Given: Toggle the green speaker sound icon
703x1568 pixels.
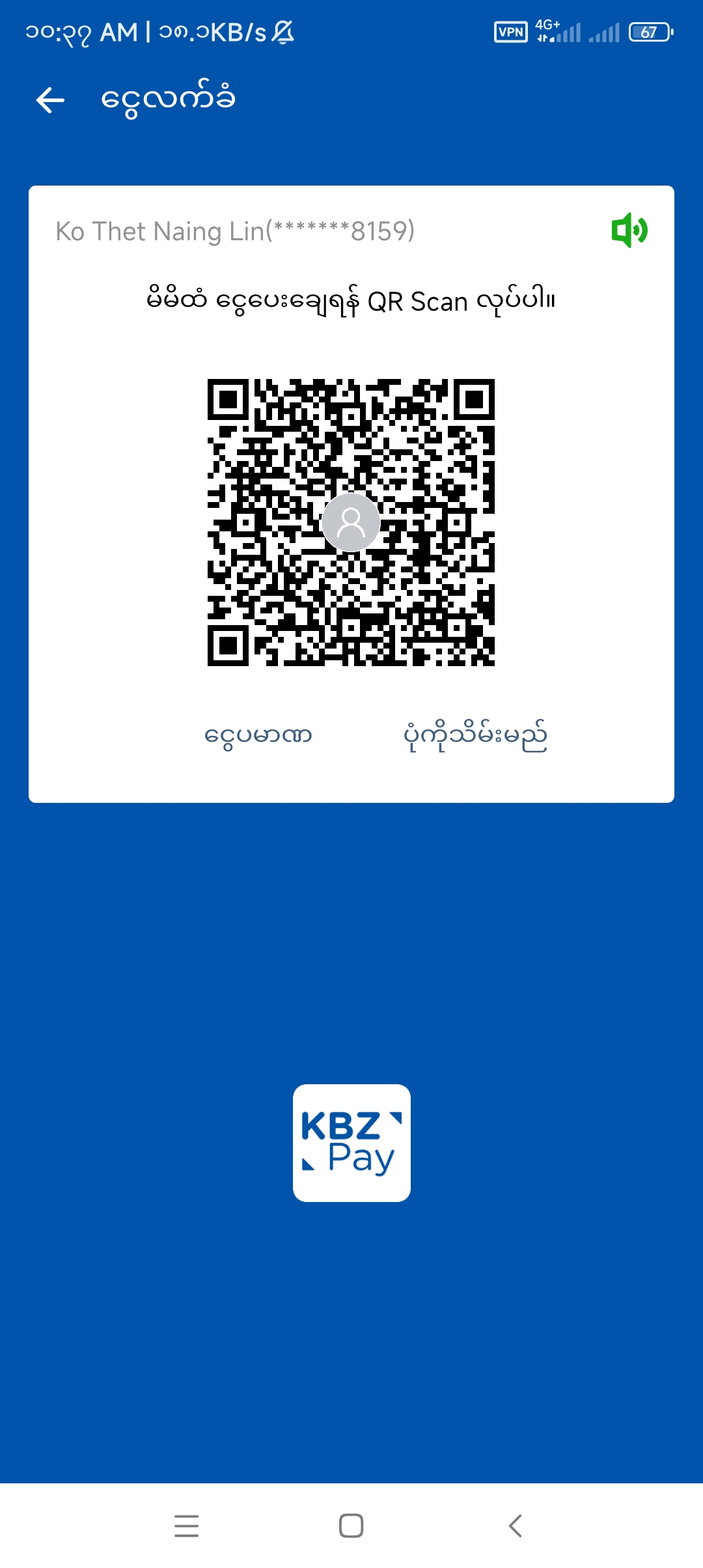Looking at the screenshot, I should (629, 231).
